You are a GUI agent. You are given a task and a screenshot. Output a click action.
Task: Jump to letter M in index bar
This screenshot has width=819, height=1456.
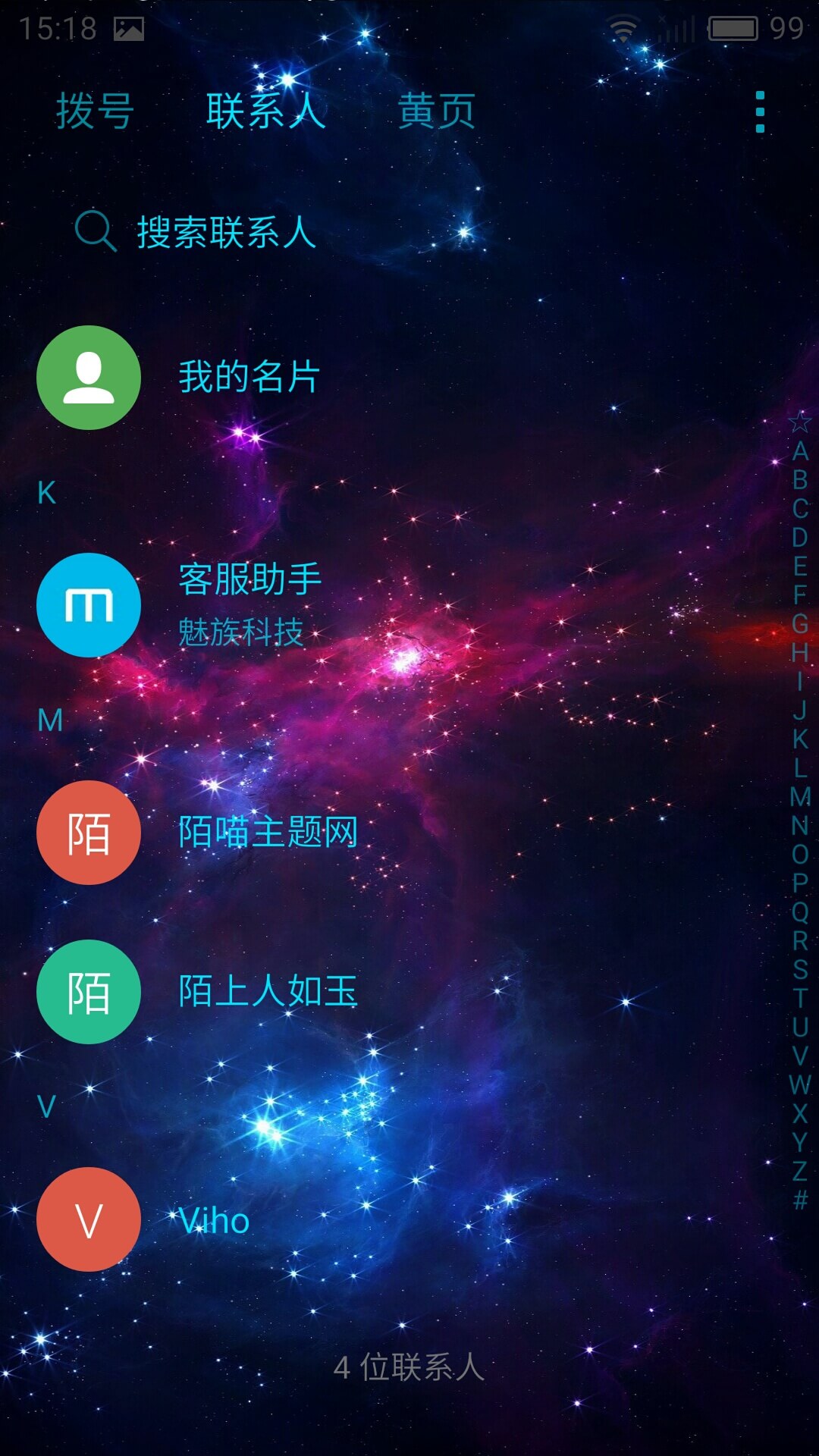[x=800, y=796]
